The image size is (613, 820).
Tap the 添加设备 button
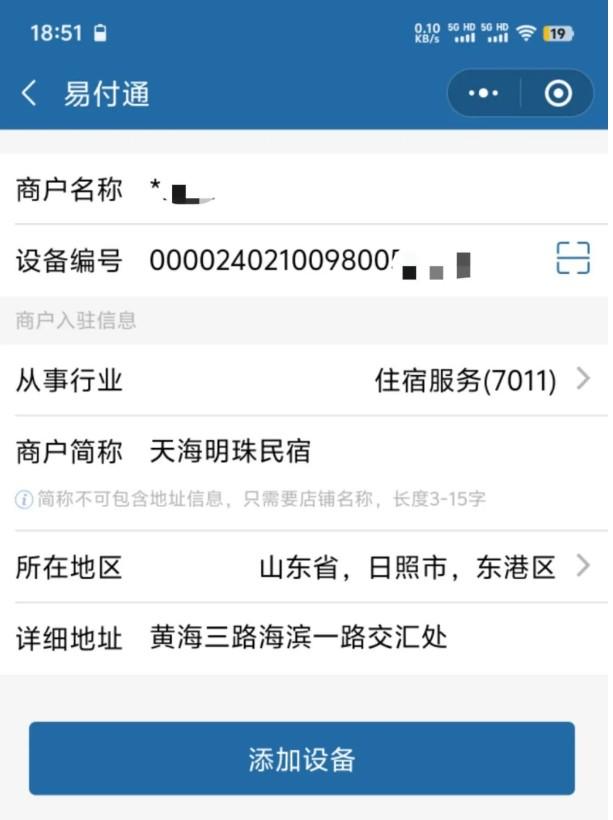[302, 759]
